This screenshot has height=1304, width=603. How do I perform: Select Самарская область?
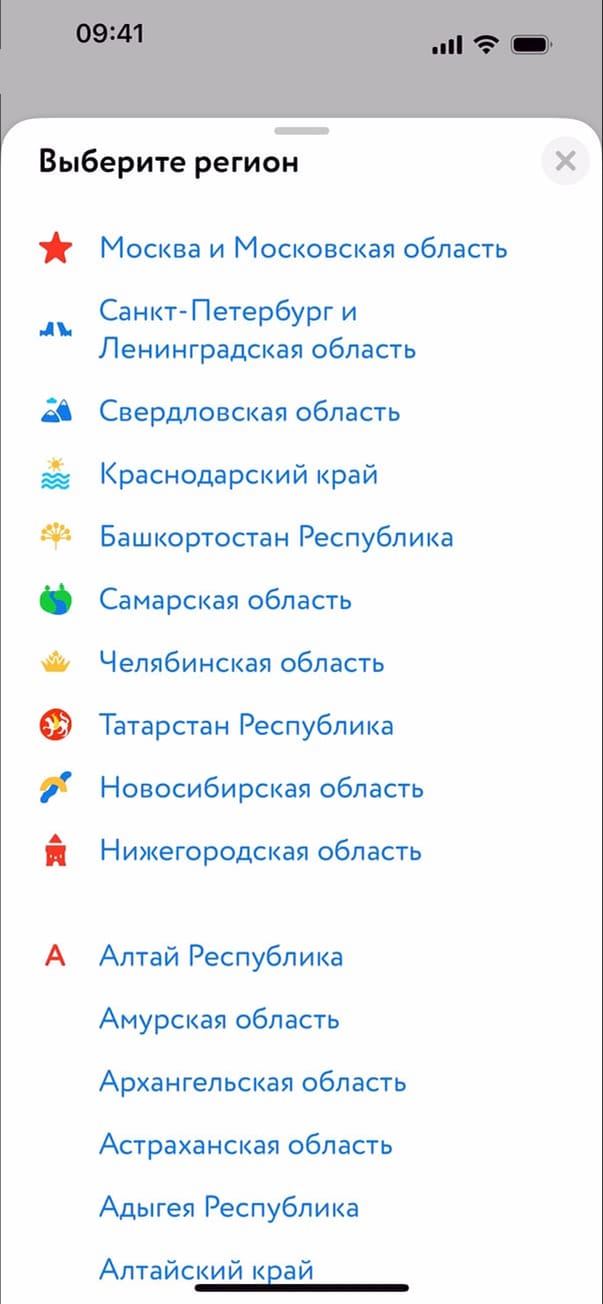tap(225, 600)
